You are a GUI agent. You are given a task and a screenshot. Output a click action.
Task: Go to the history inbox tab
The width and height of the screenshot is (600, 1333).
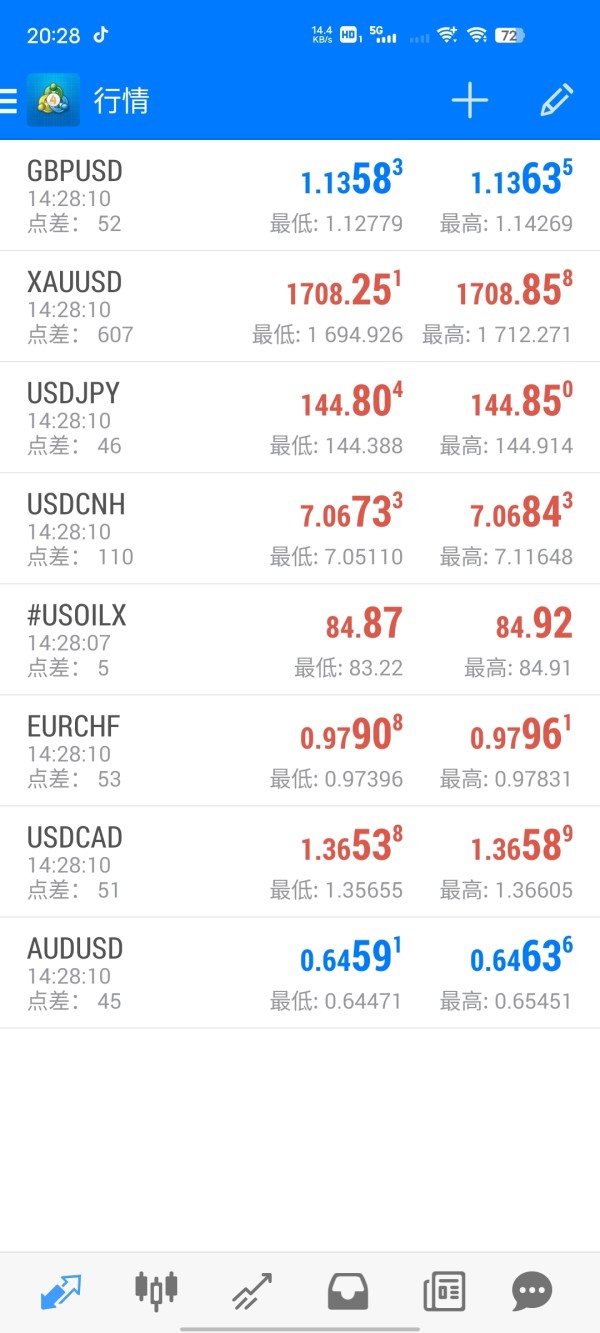[x=348, y=1291]
